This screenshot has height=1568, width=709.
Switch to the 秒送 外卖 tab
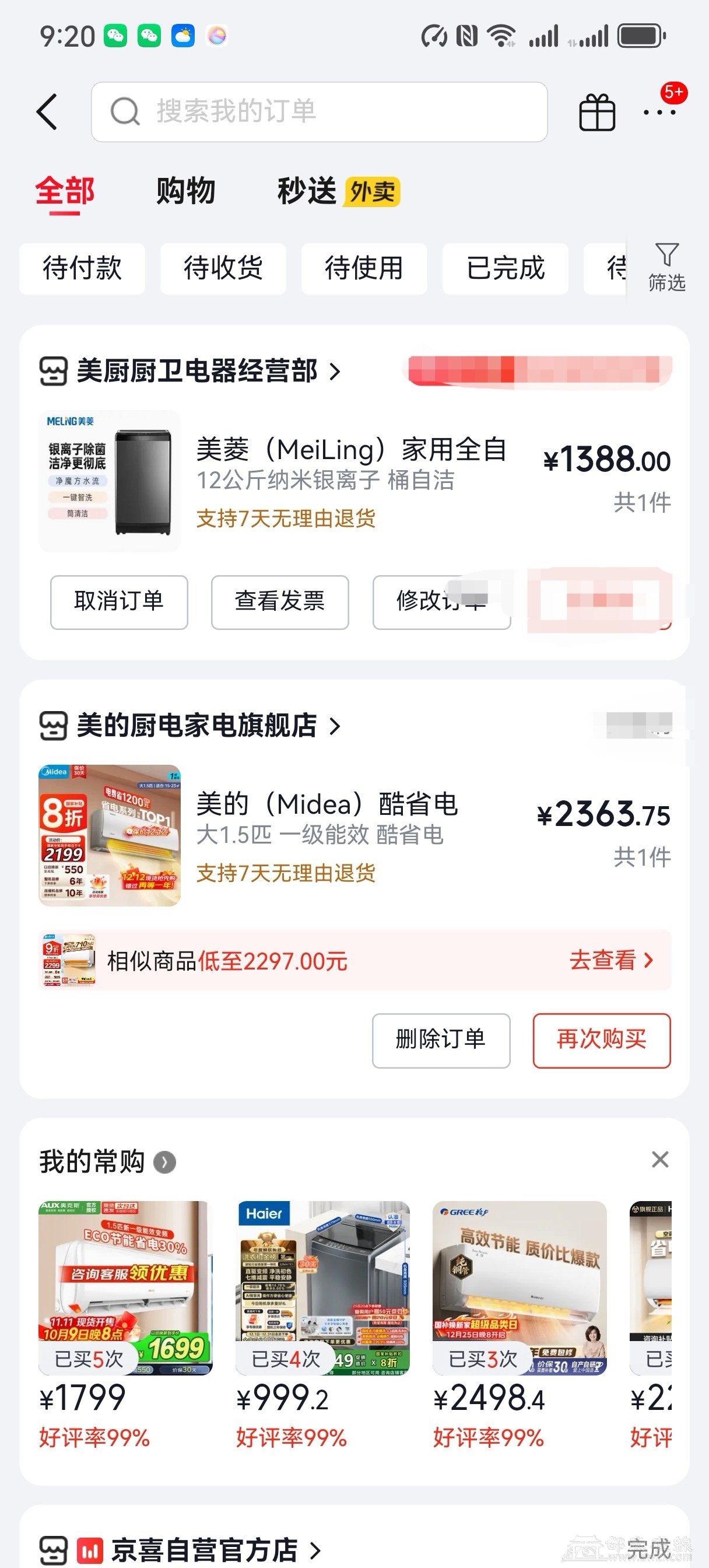coord(338,192)
